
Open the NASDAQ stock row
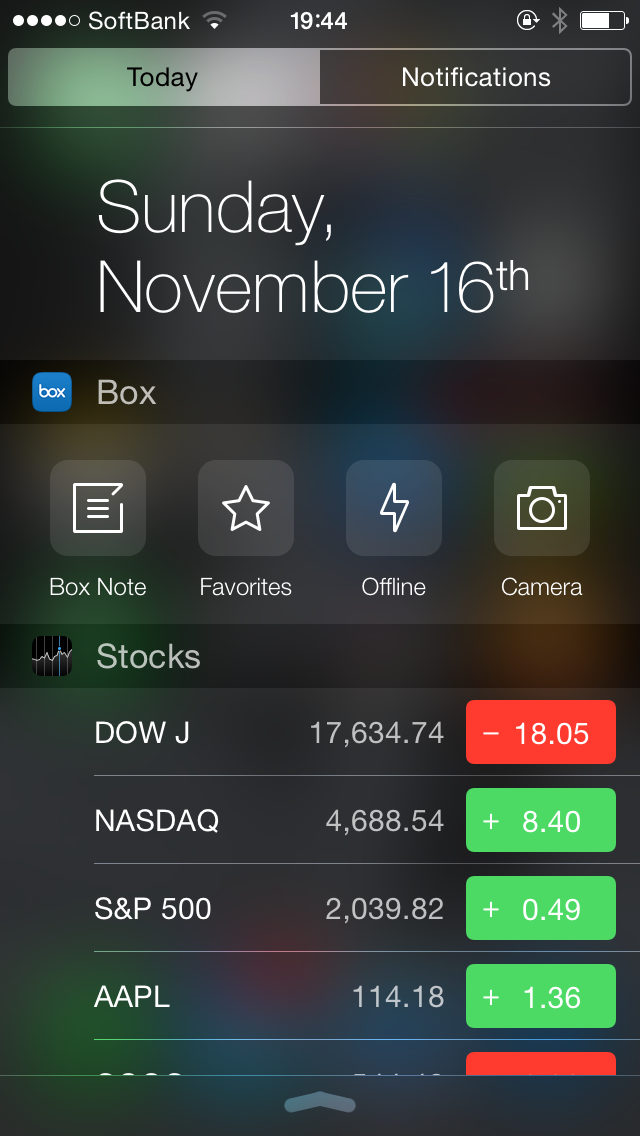coord(355,820)
